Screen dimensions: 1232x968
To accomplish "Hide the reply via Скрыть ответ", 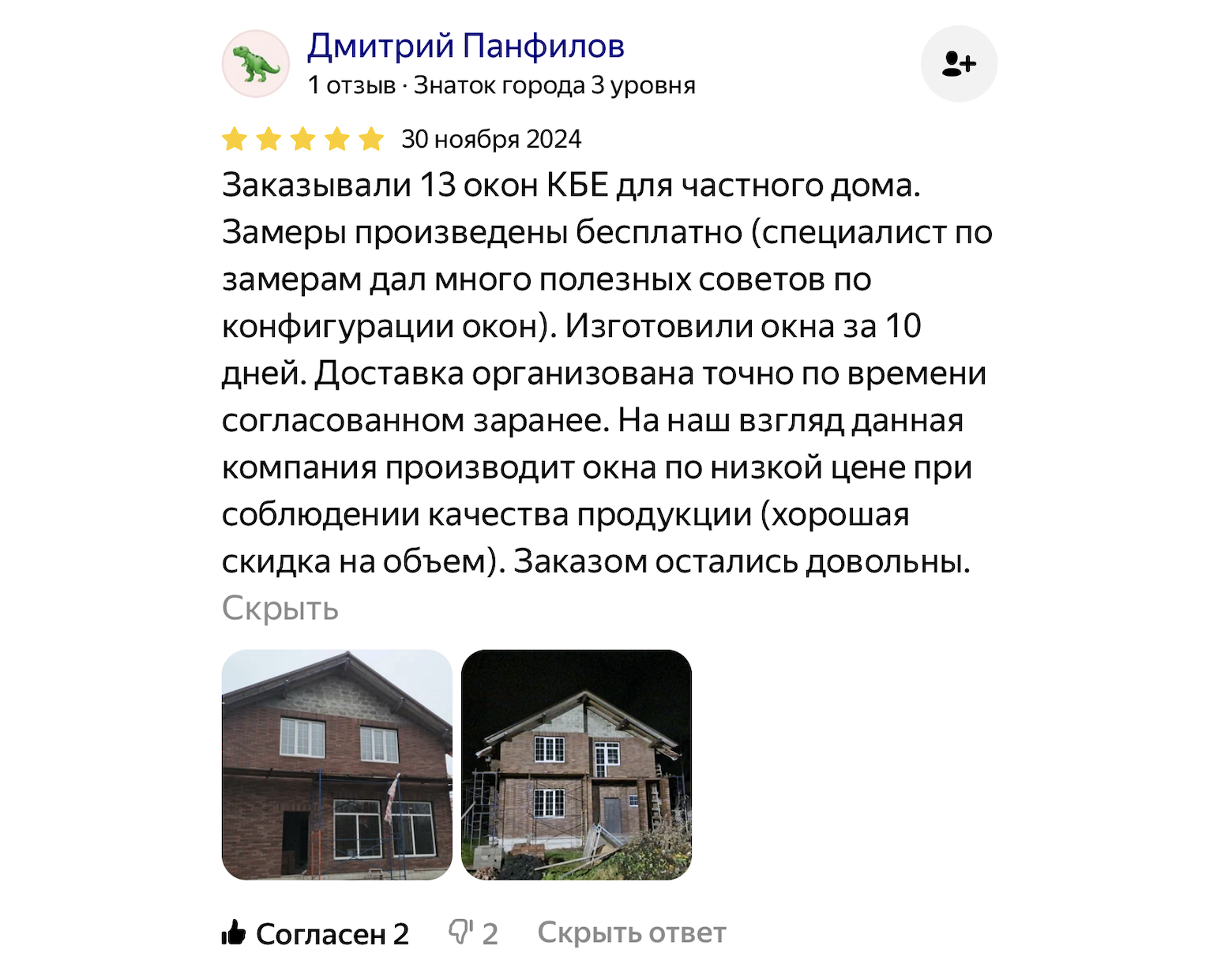I will (631, 932).
